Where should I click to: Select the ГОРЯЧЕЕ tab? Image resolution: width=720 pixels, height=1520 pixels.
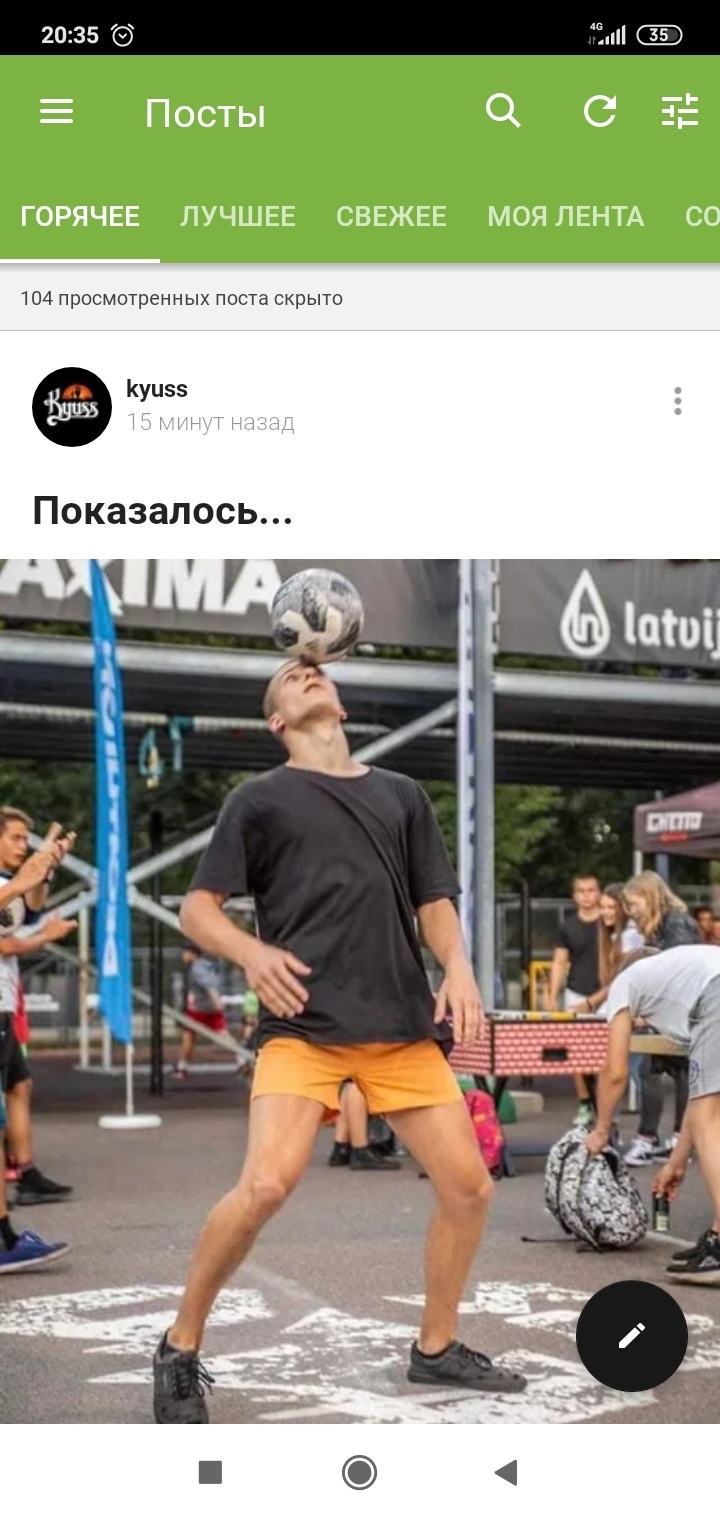80,216
